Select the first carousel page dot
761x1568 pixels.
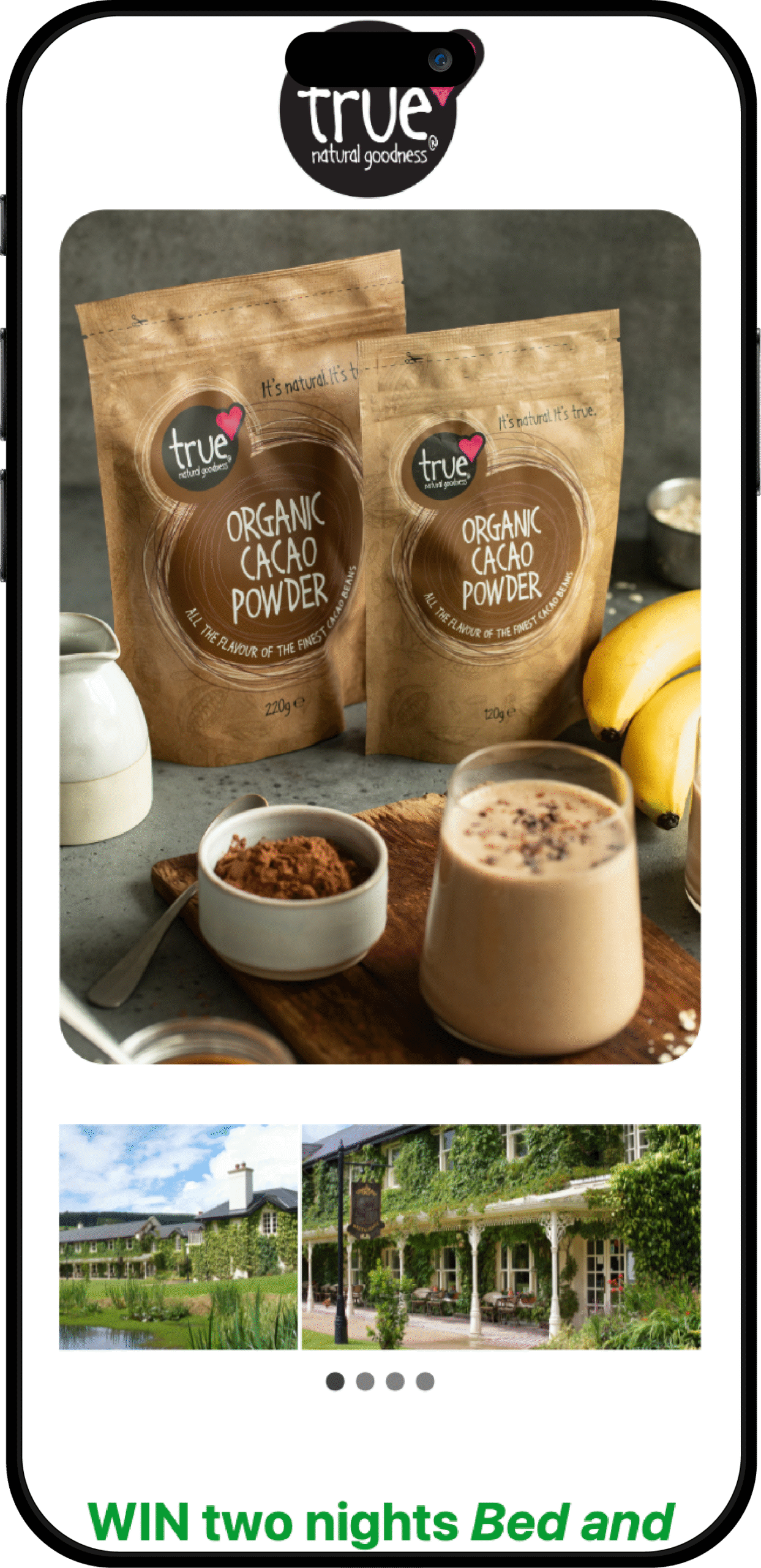coord(335,1381)
